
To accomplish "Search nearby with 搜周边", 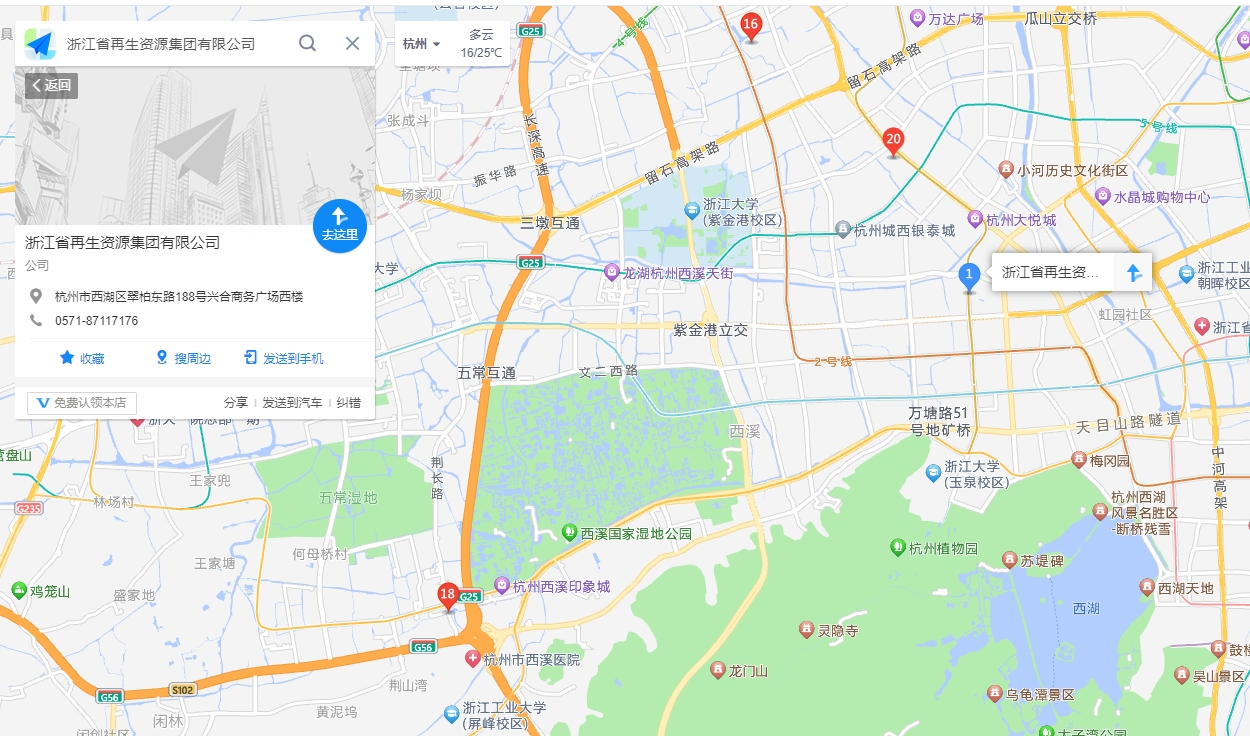I will point(183,358).
